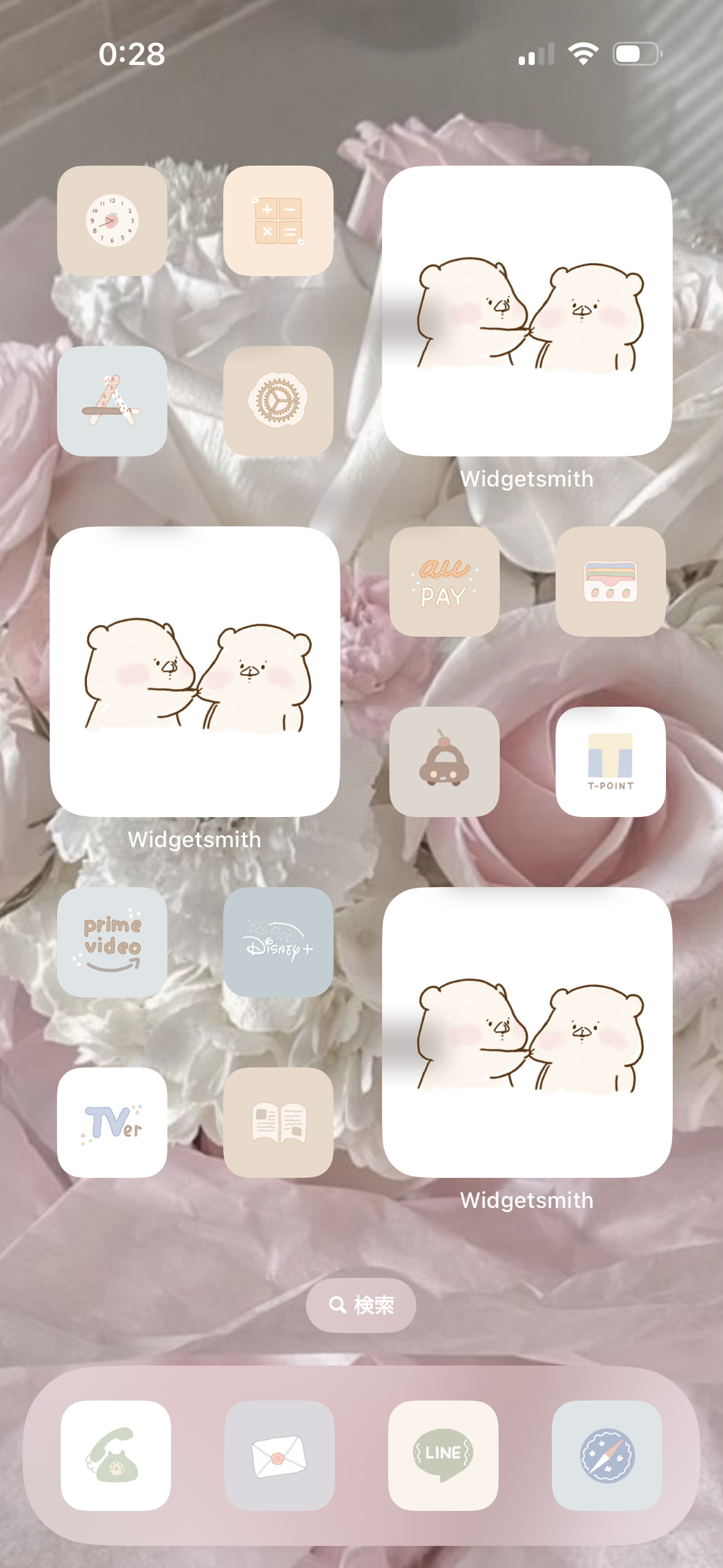Launch the au PAY app
The height and width of the screenshot is (1568, 723).
point(445,582)
